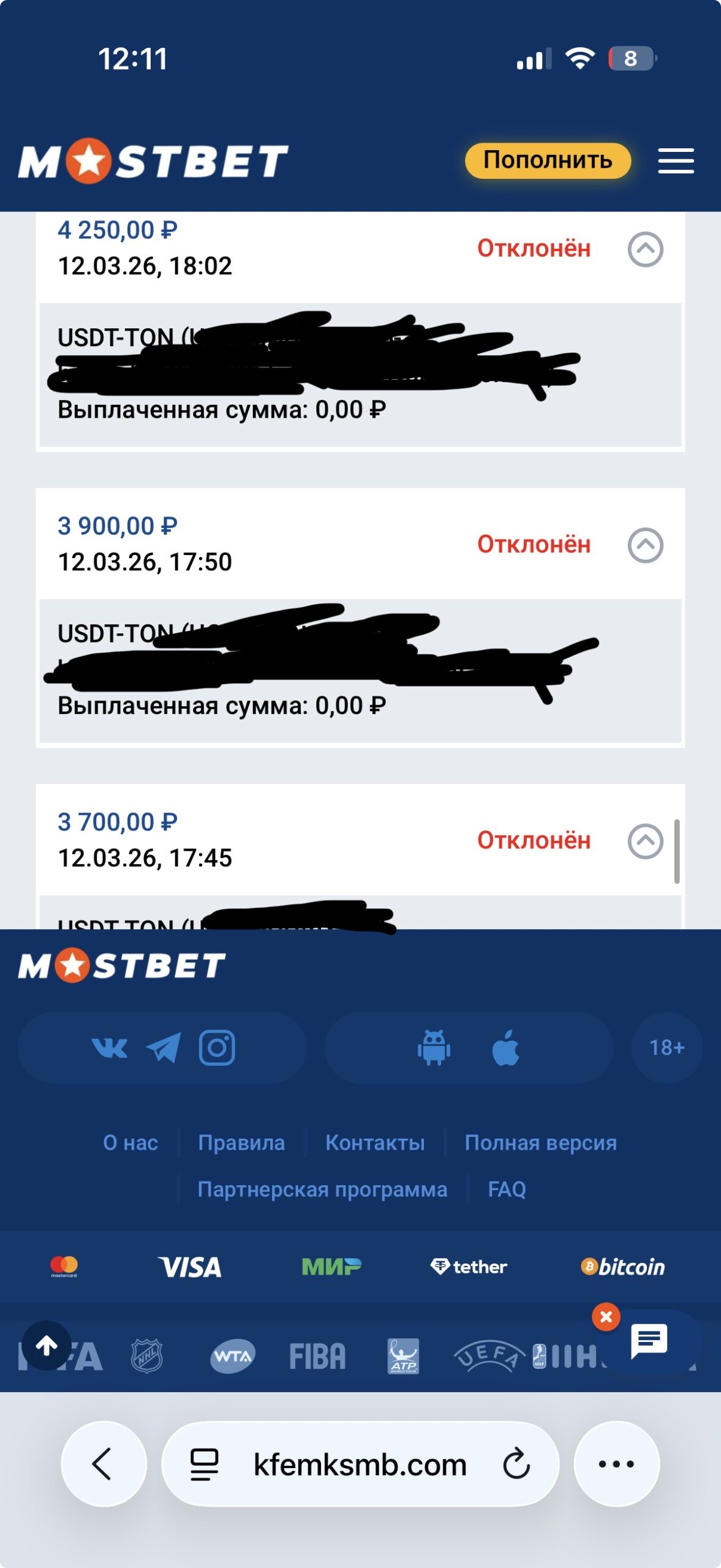Collapse the 3 900,00 ₽ withdrawal details
The height and width of the screenshot is (1568, 721).
coord(645,545)
